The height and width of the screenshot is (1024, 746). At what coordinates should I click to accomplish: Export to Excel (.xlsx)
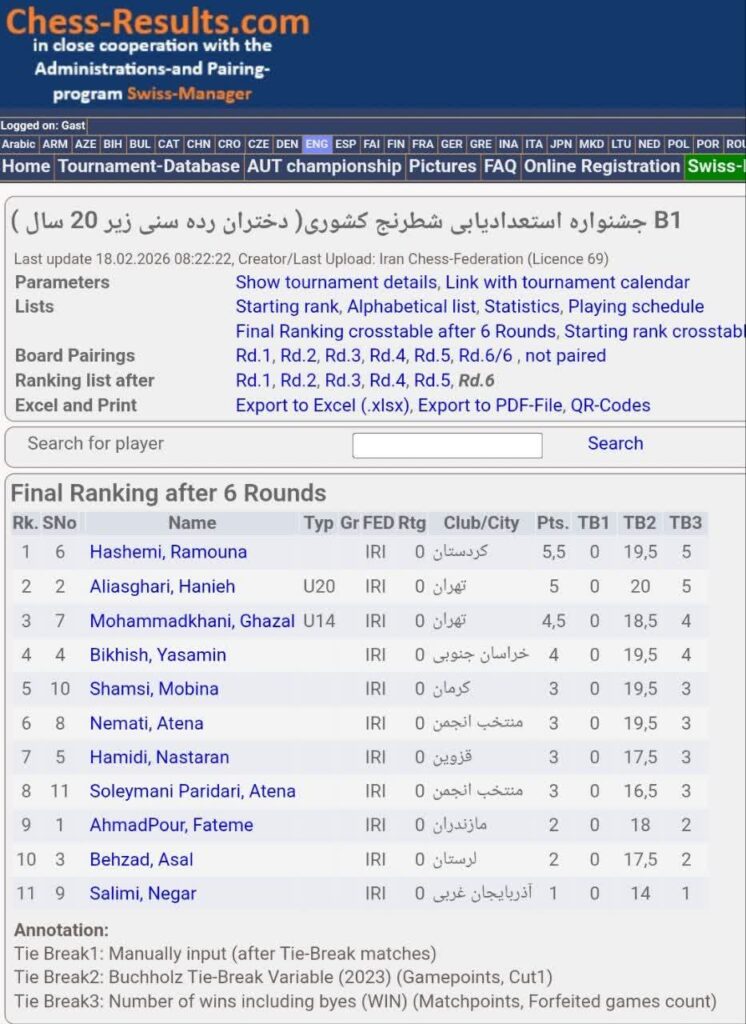(322, 405)
